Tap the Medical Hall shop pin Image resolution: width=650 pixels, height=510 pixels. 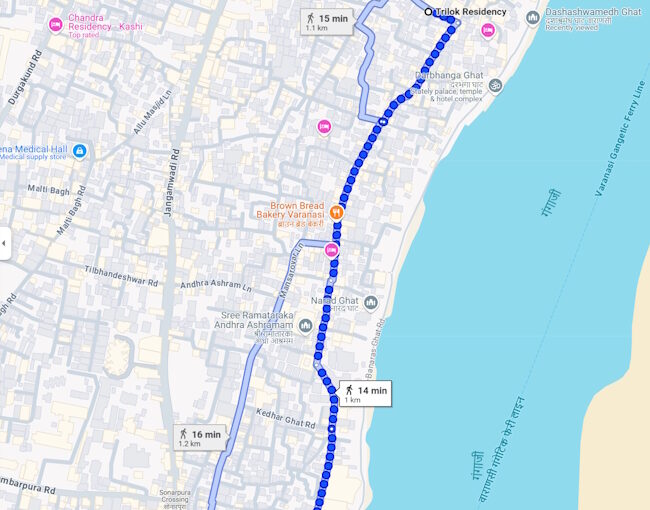(x=80, y=151)
